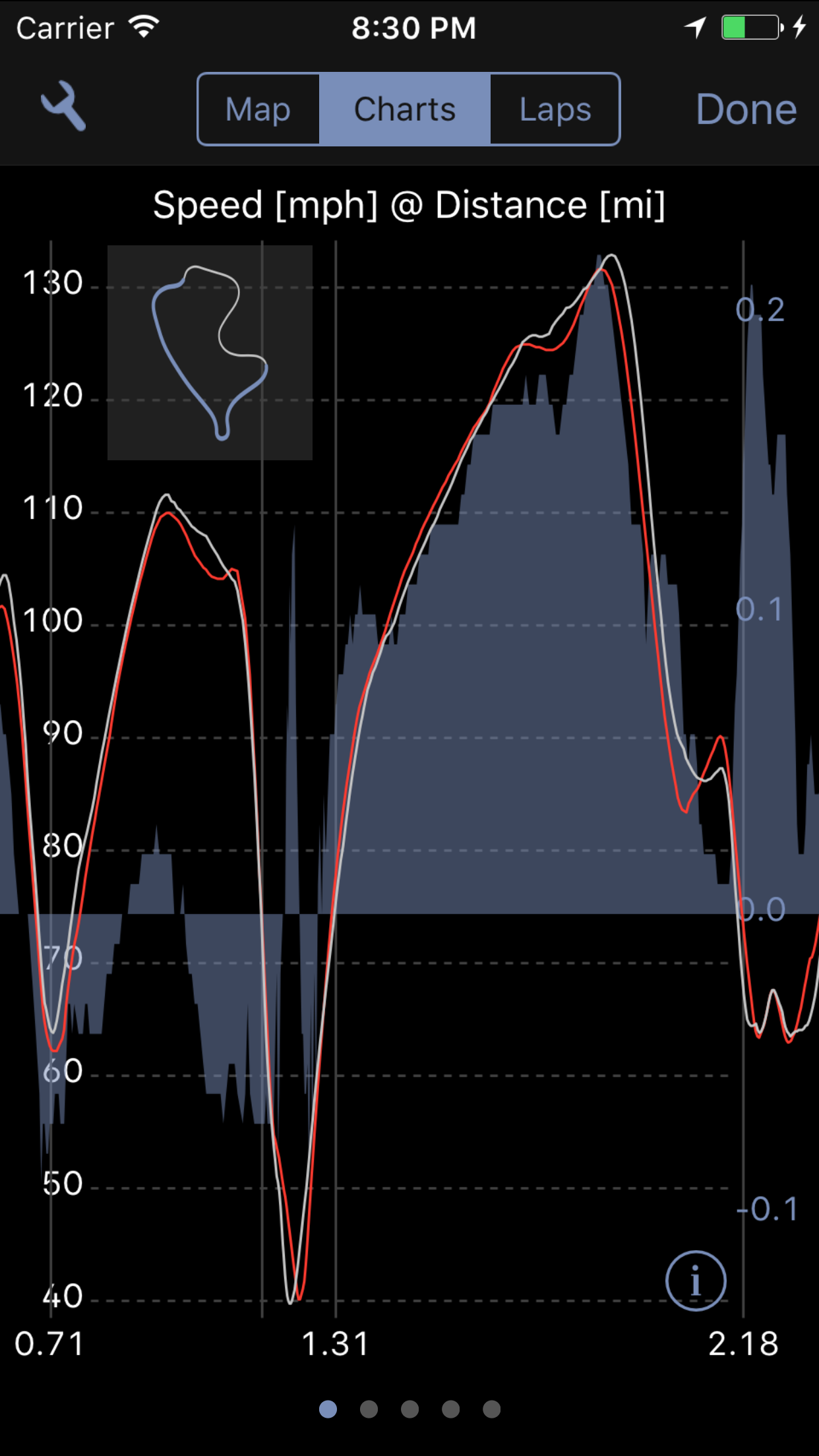The width and height of the screenshot is (819, 1456).
Task: Tap the chart page indicator dots
Action: 409,1409
